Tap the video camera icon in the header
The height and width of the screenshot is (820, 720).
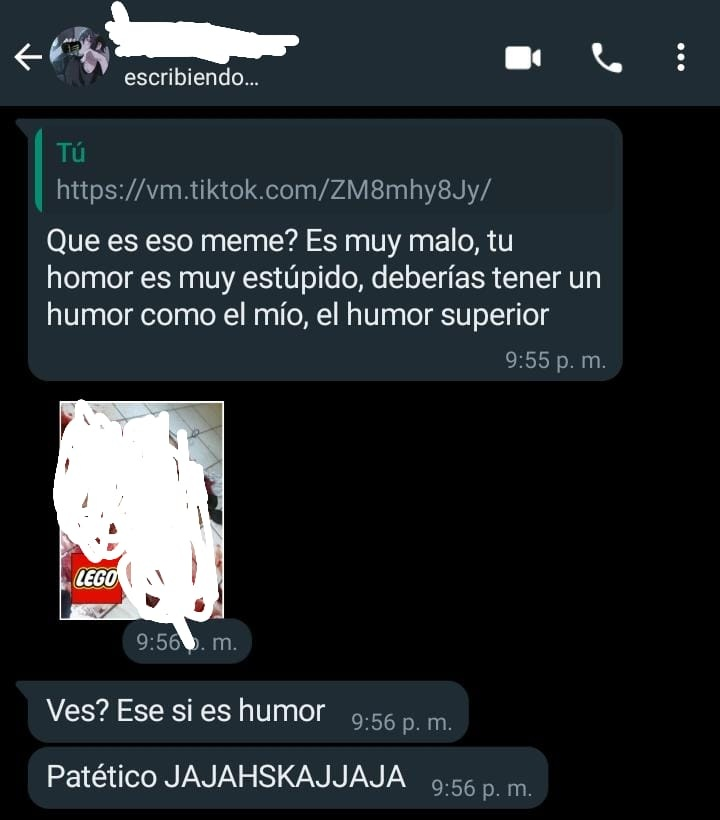pos(524,58)
